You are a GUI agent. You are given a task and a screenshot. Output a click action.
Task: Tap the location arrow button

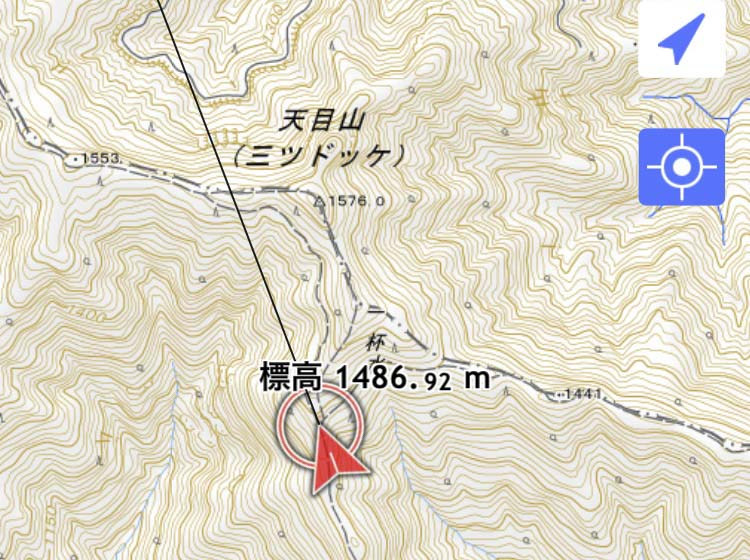click(x=681, y=38)
